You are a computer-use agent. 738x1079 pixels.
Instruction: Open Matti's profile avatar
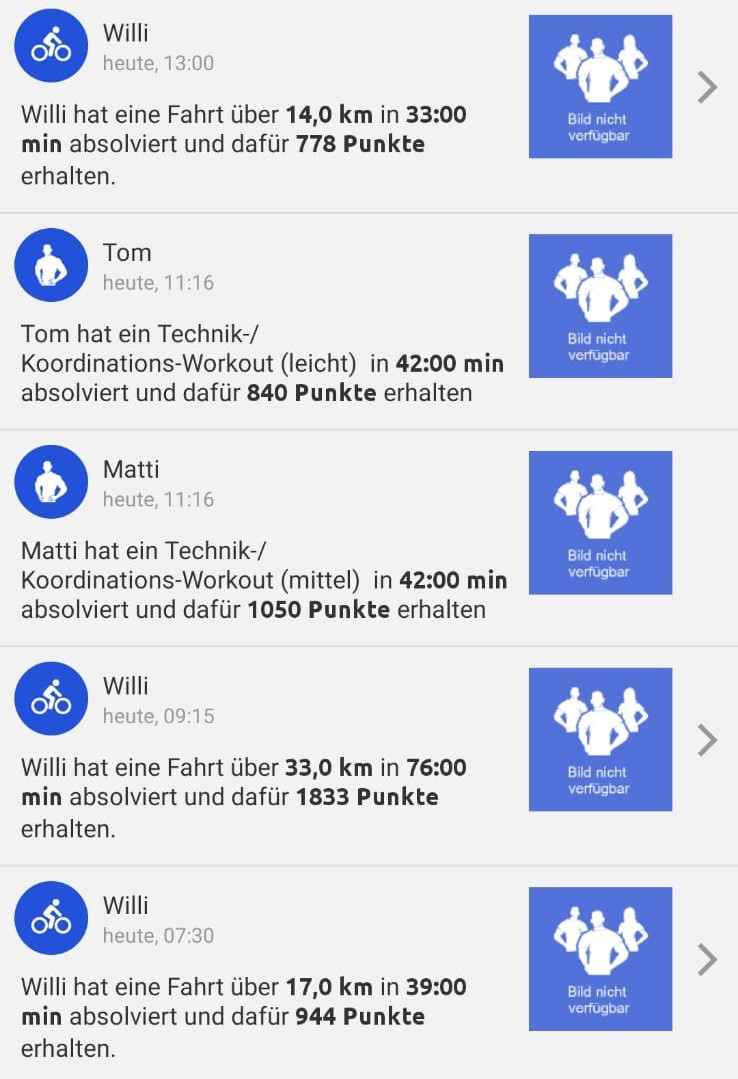(x=51, y=482)
